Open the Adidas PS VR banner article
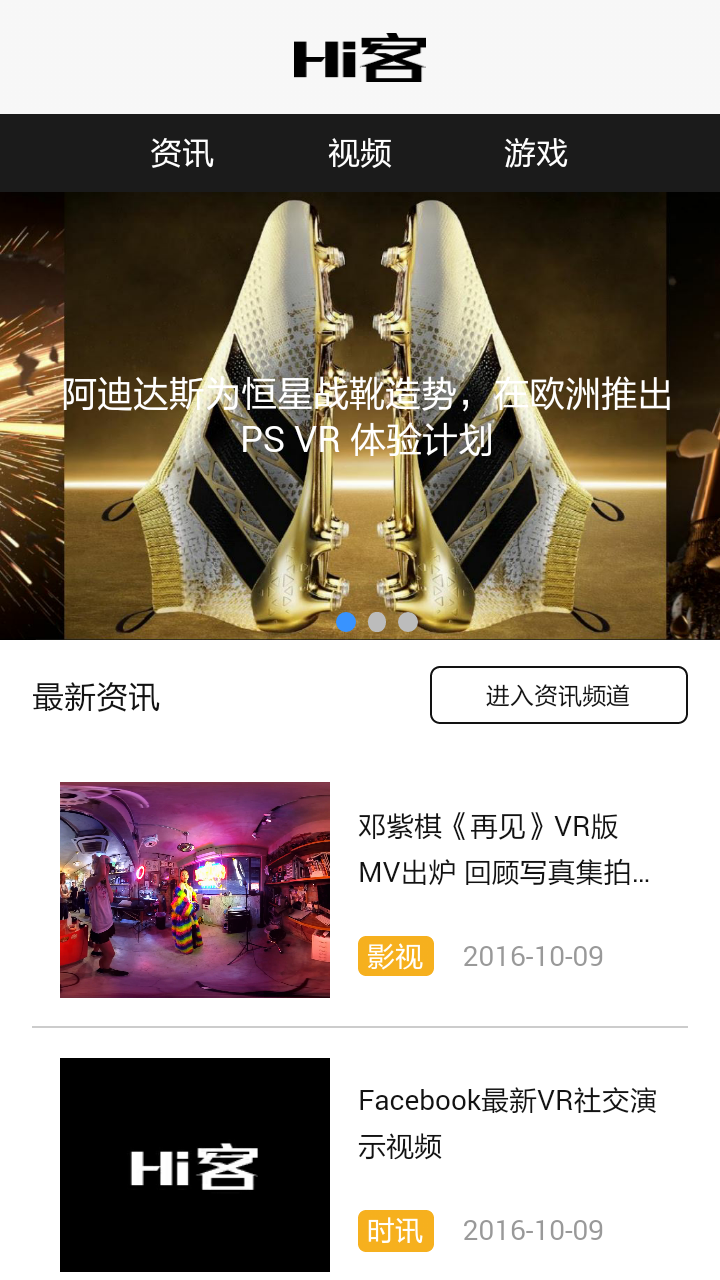 pos(366,415)
